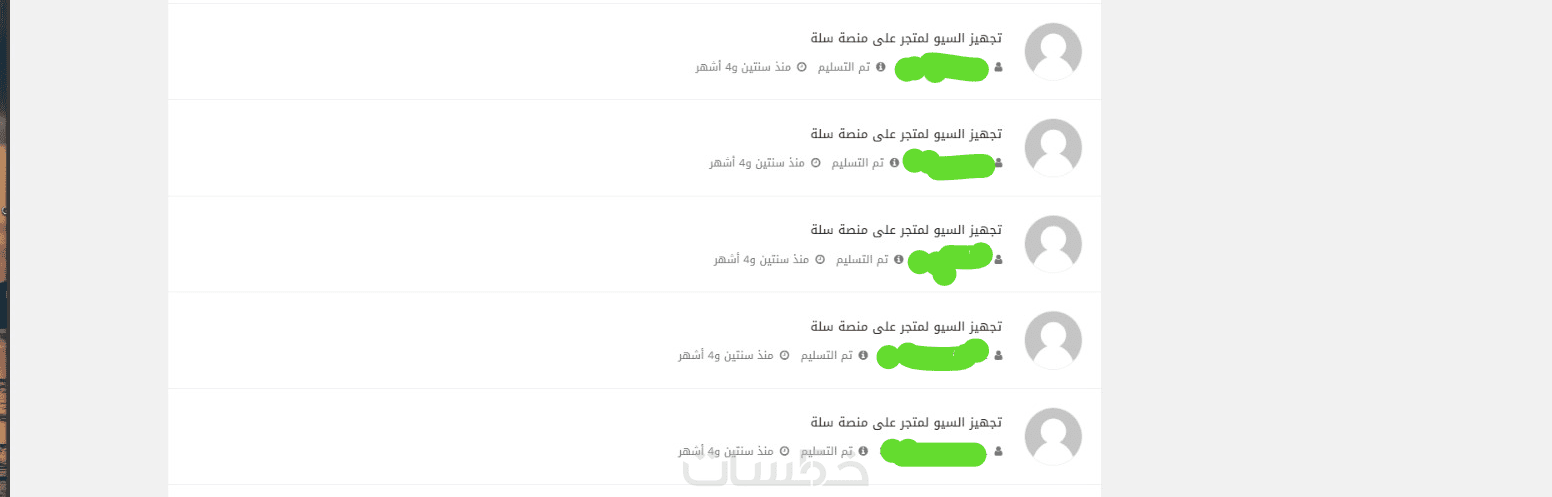Open the last تجهيز السيو لمتجر order in the list
The width and height of the screenshot is (1552, 497).
coord(906,423)
